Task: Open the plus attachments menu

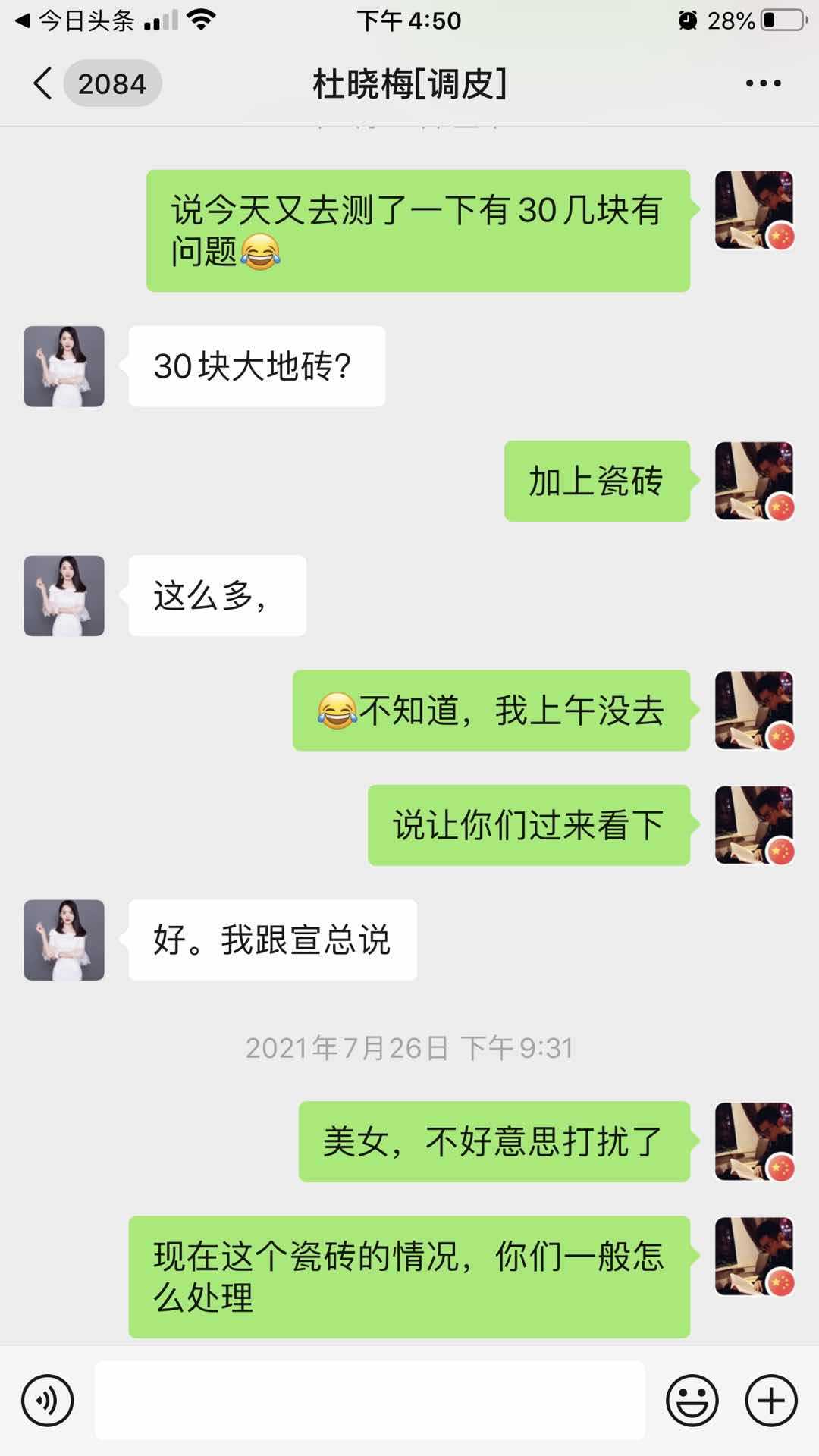Action: click(772, 1401)
